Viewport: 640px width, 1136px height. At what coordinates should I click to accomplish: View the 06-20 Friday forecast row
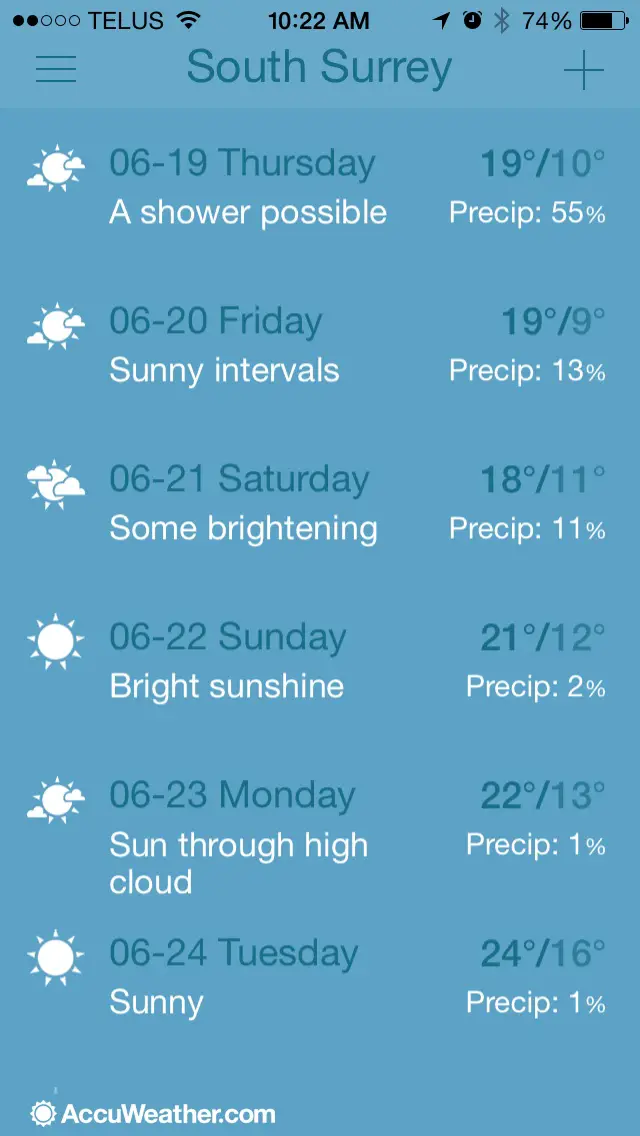click(320, 345)
